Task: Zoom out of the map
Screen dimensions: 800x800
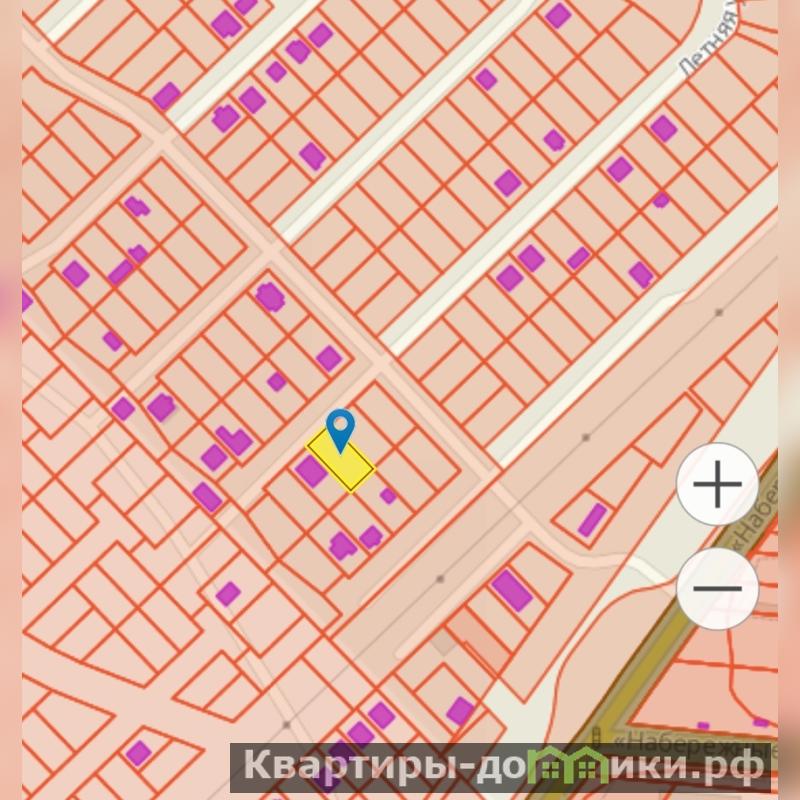Action: [x=717, y=587]
